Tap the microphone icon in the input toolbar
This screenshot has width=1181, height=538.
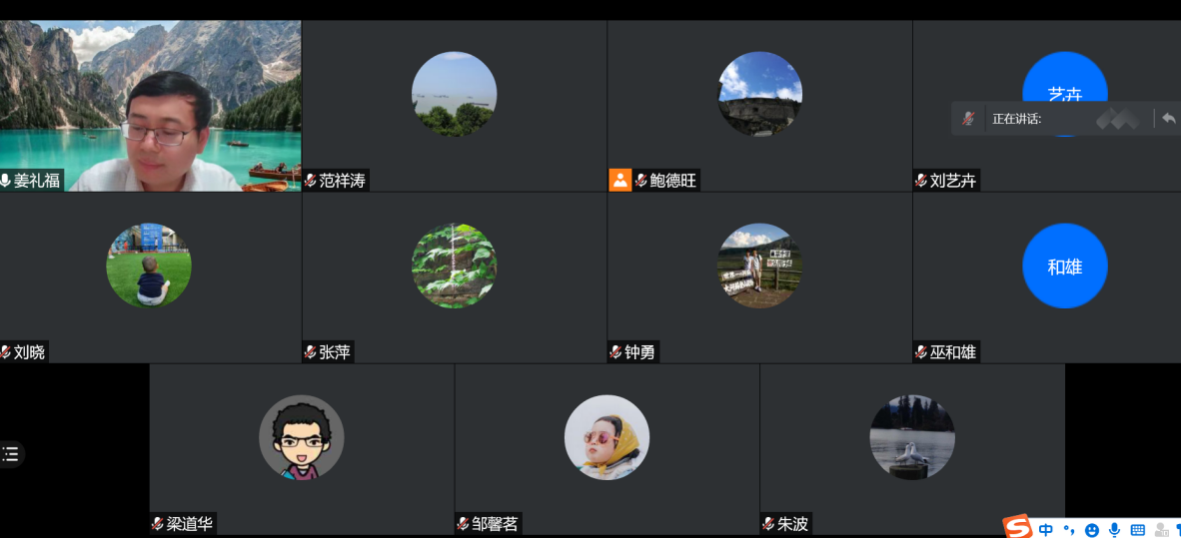point(1114,529)
